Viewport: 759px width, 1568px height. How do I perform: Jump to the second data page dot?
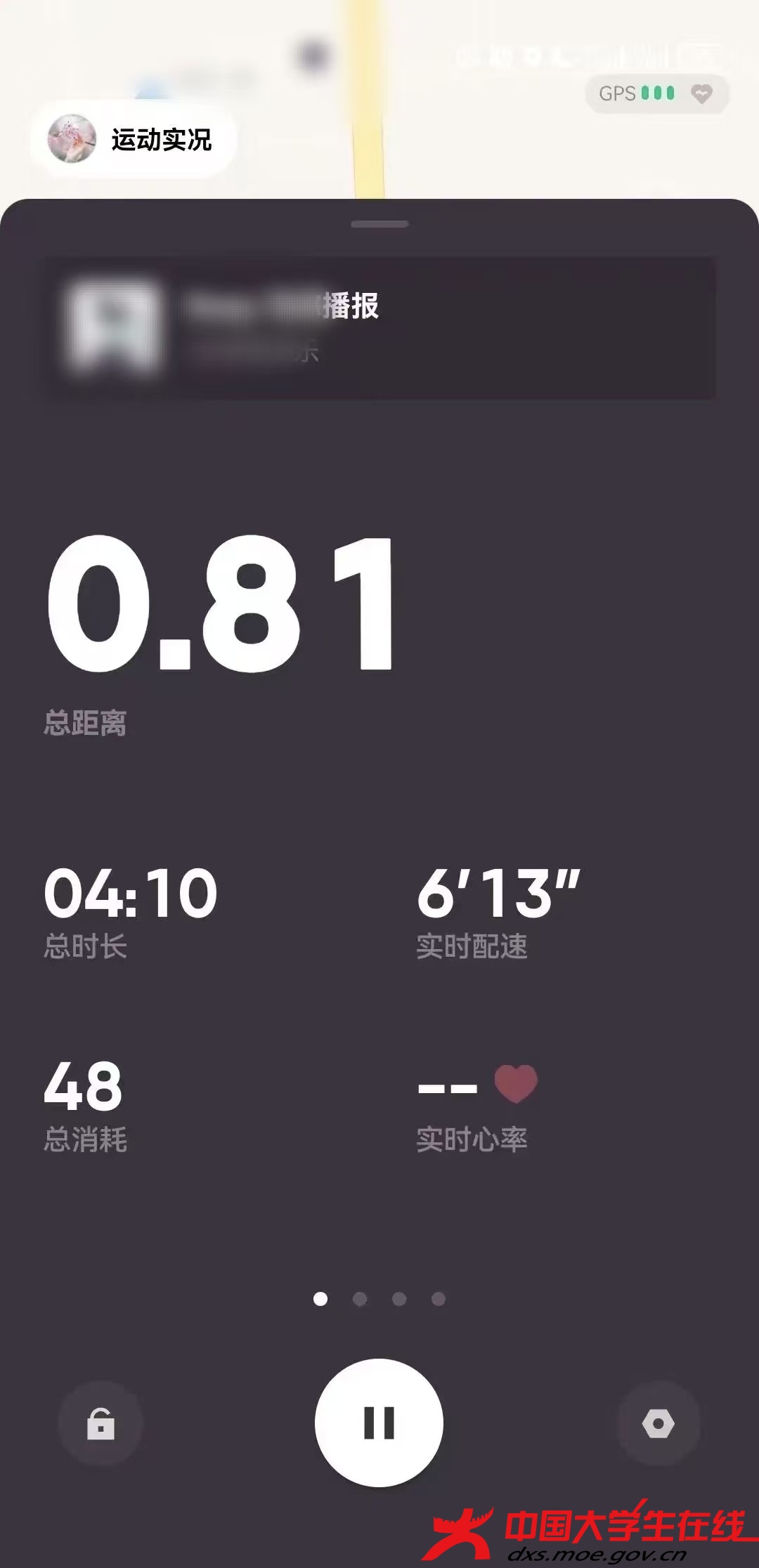coord(360,1299)
